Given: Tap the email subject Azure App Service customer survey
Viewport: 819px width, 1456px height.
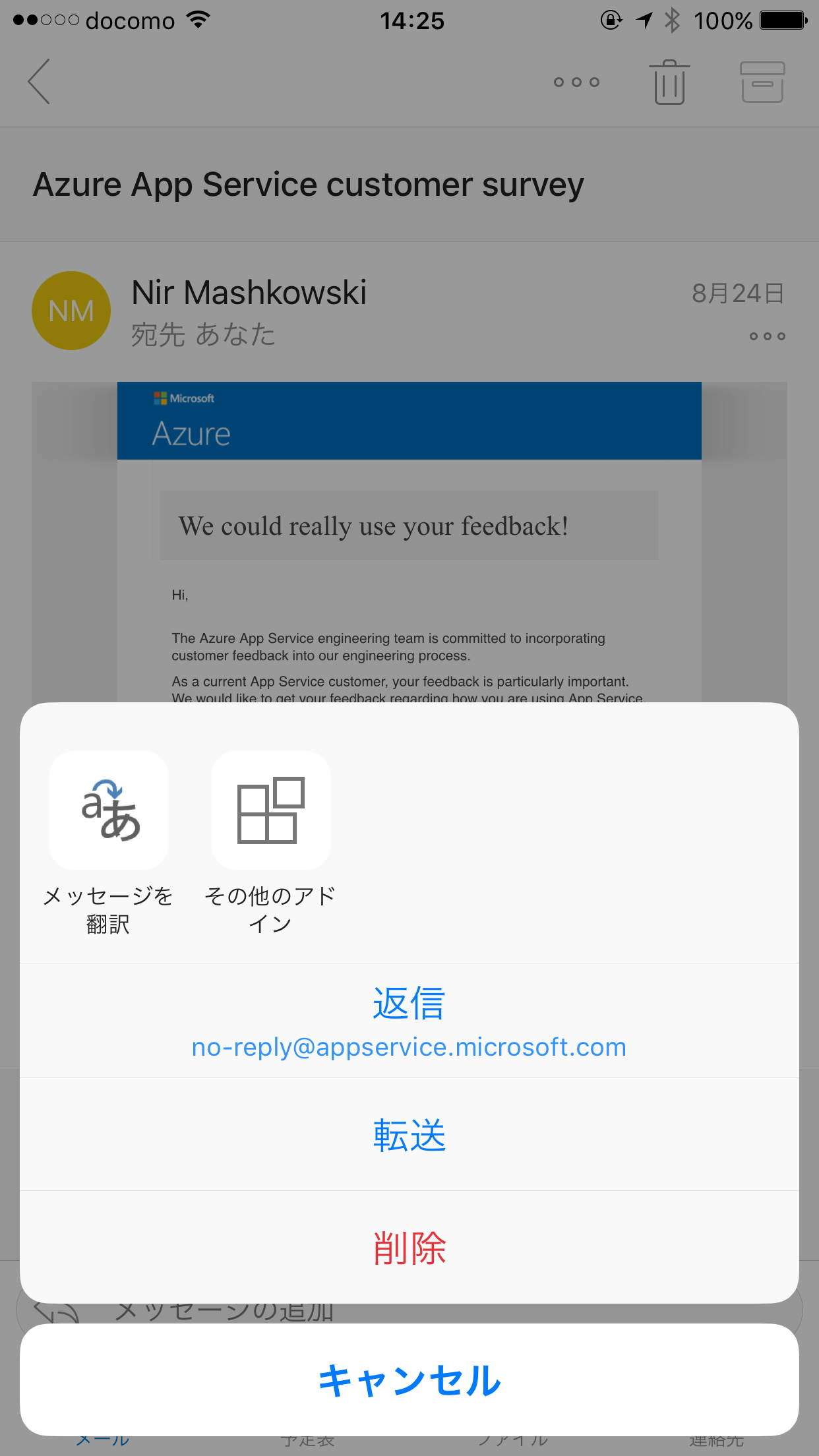Looking at the screenshot, I should click(308, 185).
